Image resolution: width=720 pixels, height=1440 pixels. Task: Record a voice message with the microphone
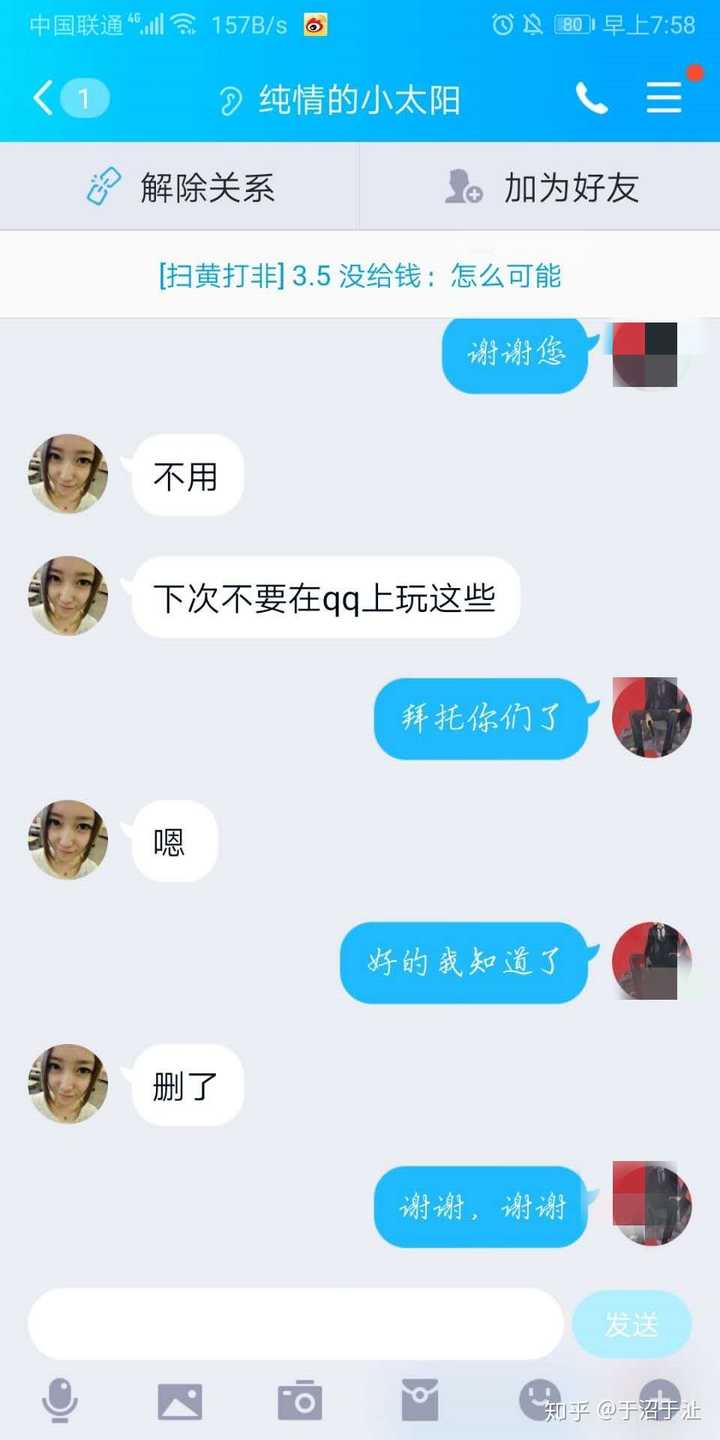click(x=60, y=1400)
